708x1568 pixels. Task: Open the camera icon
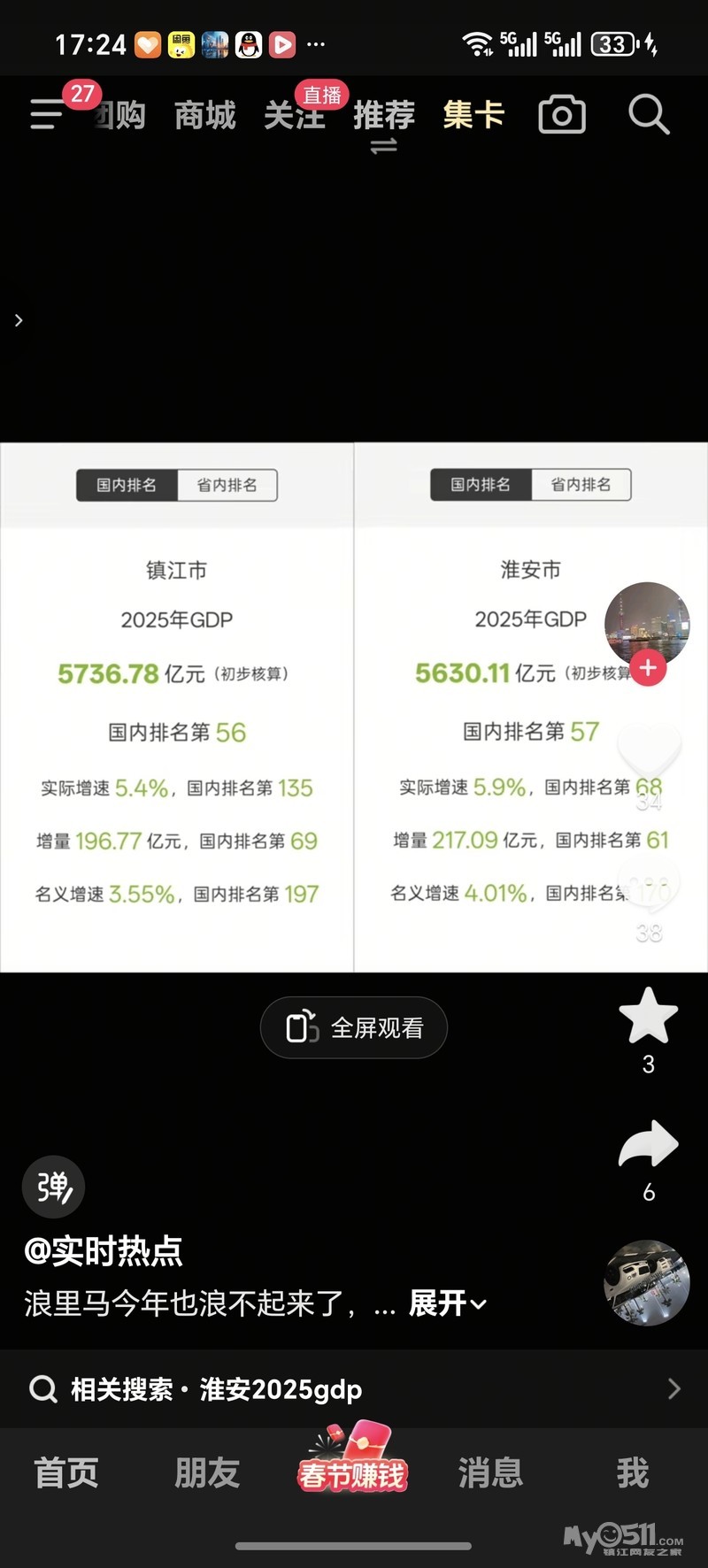coord(562,115)
